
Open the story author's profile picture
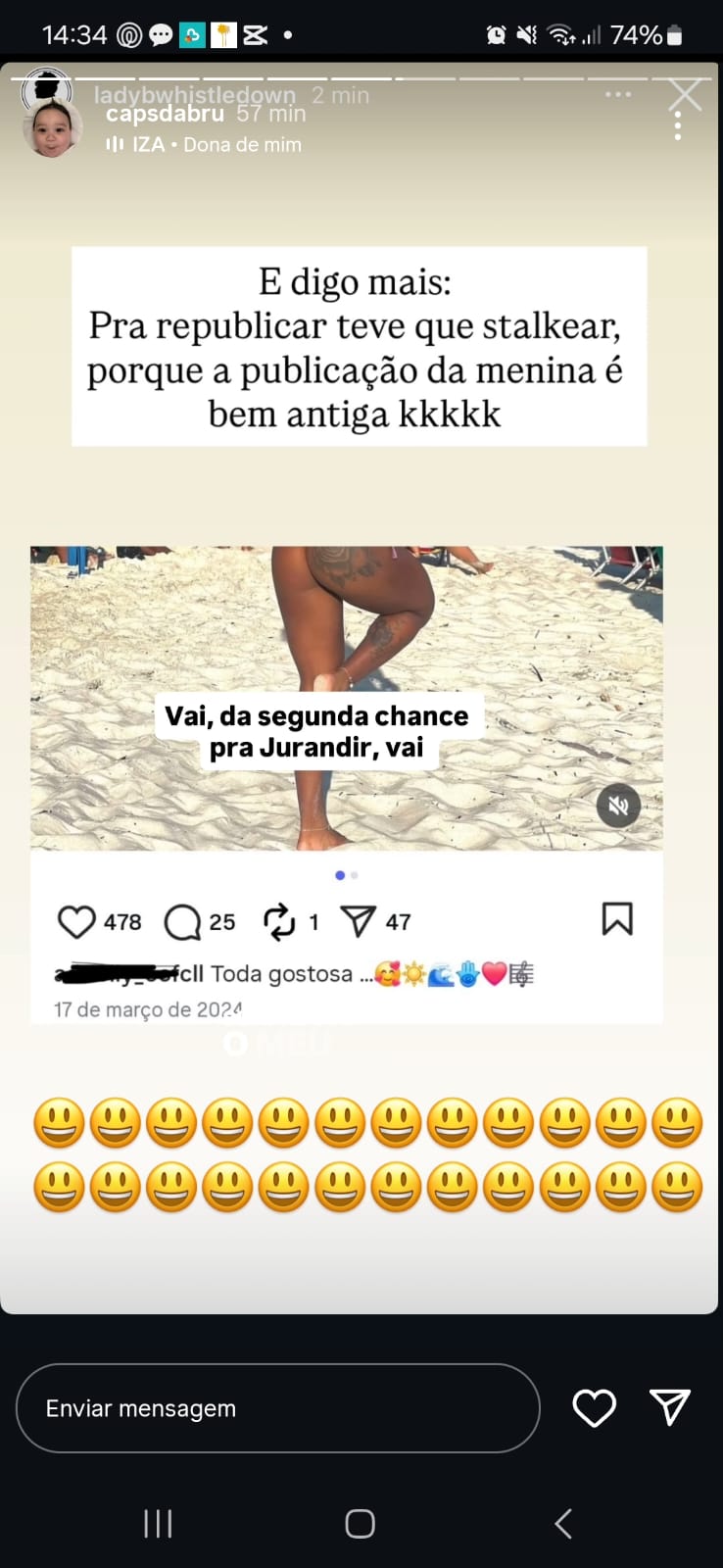pyautogui.click(x=52, y=128)
